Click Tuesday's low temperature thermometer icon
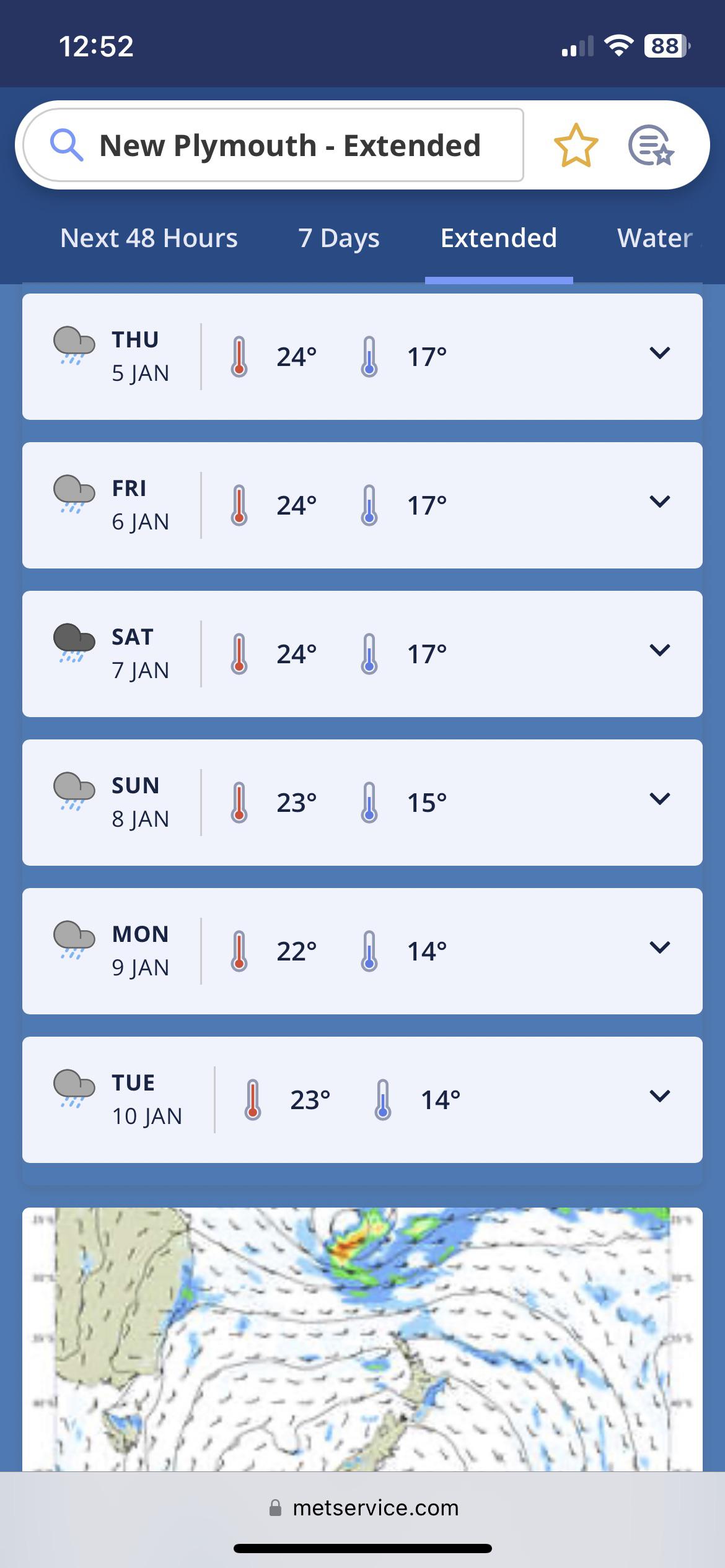725x1568 pixels. coord(383,1098)
